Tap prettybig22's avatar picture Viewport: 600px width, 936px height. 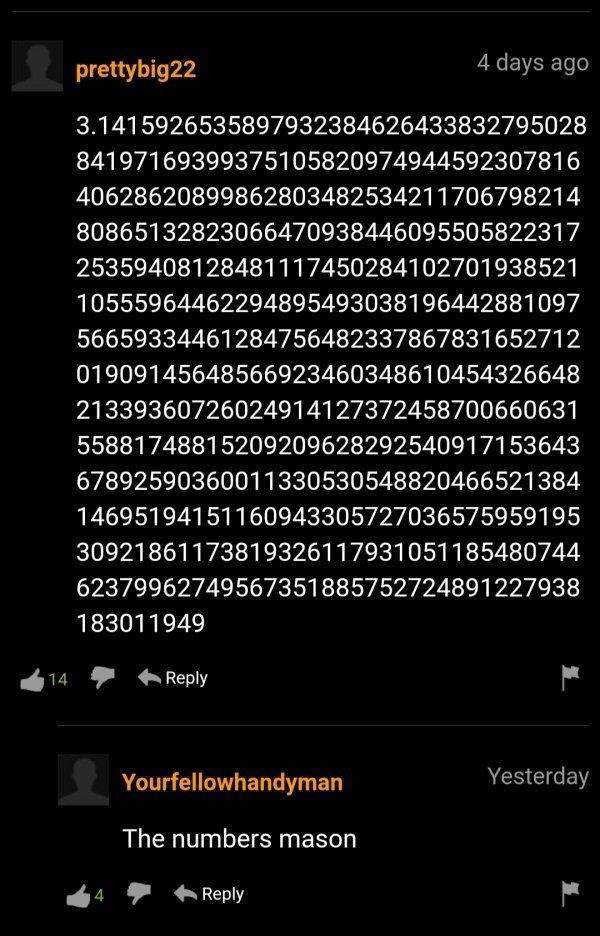click(x=38, y=66)
